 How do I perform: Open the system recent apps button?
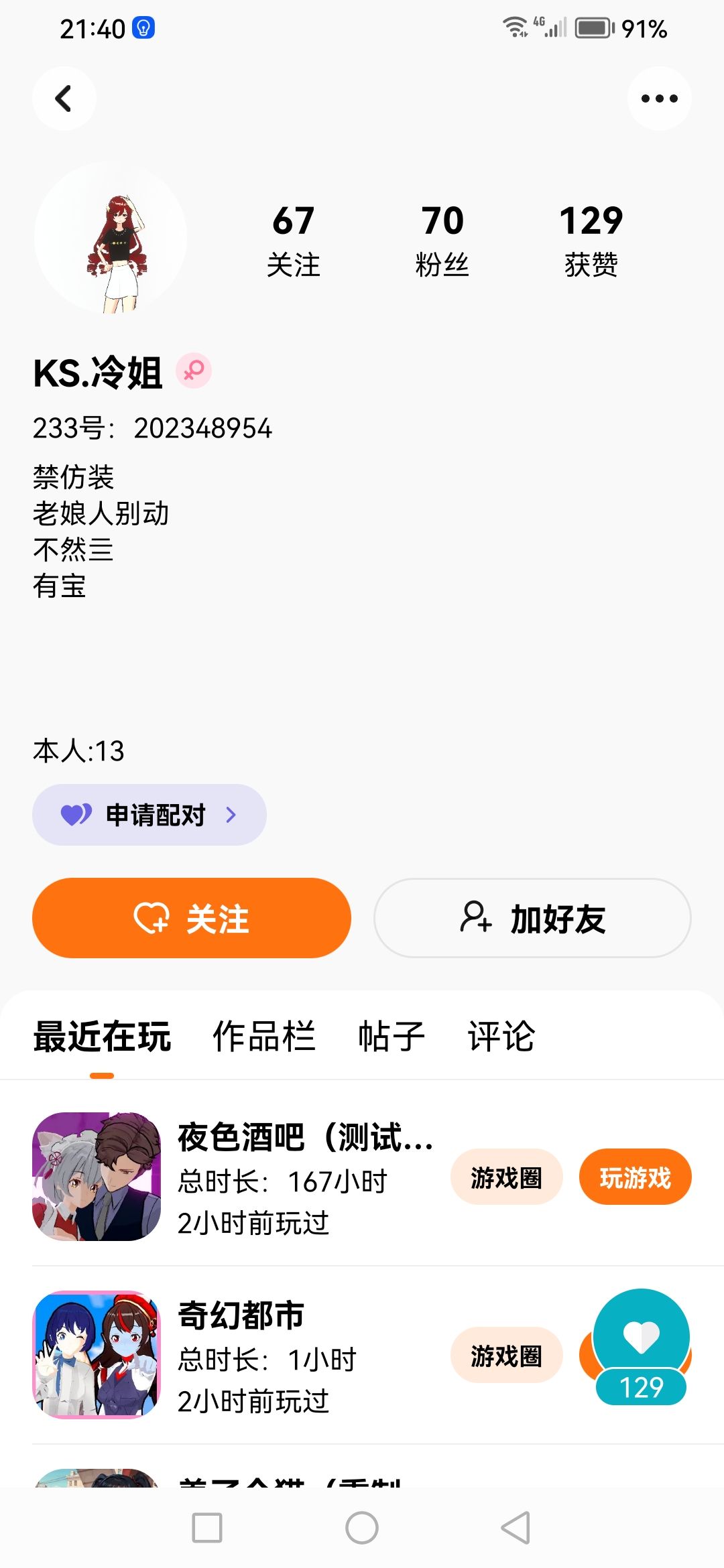207,1528
